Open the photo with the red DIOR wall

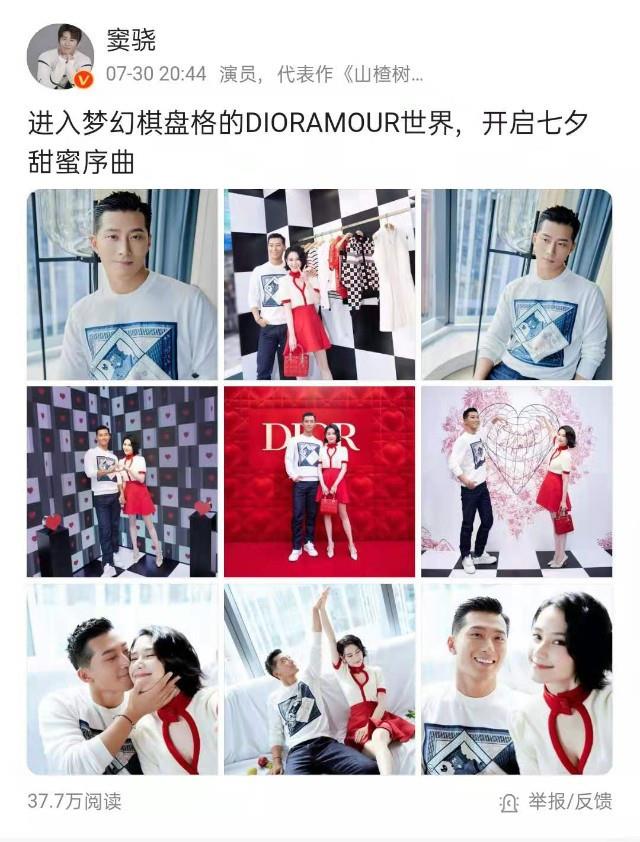click(x=319, y=481)
